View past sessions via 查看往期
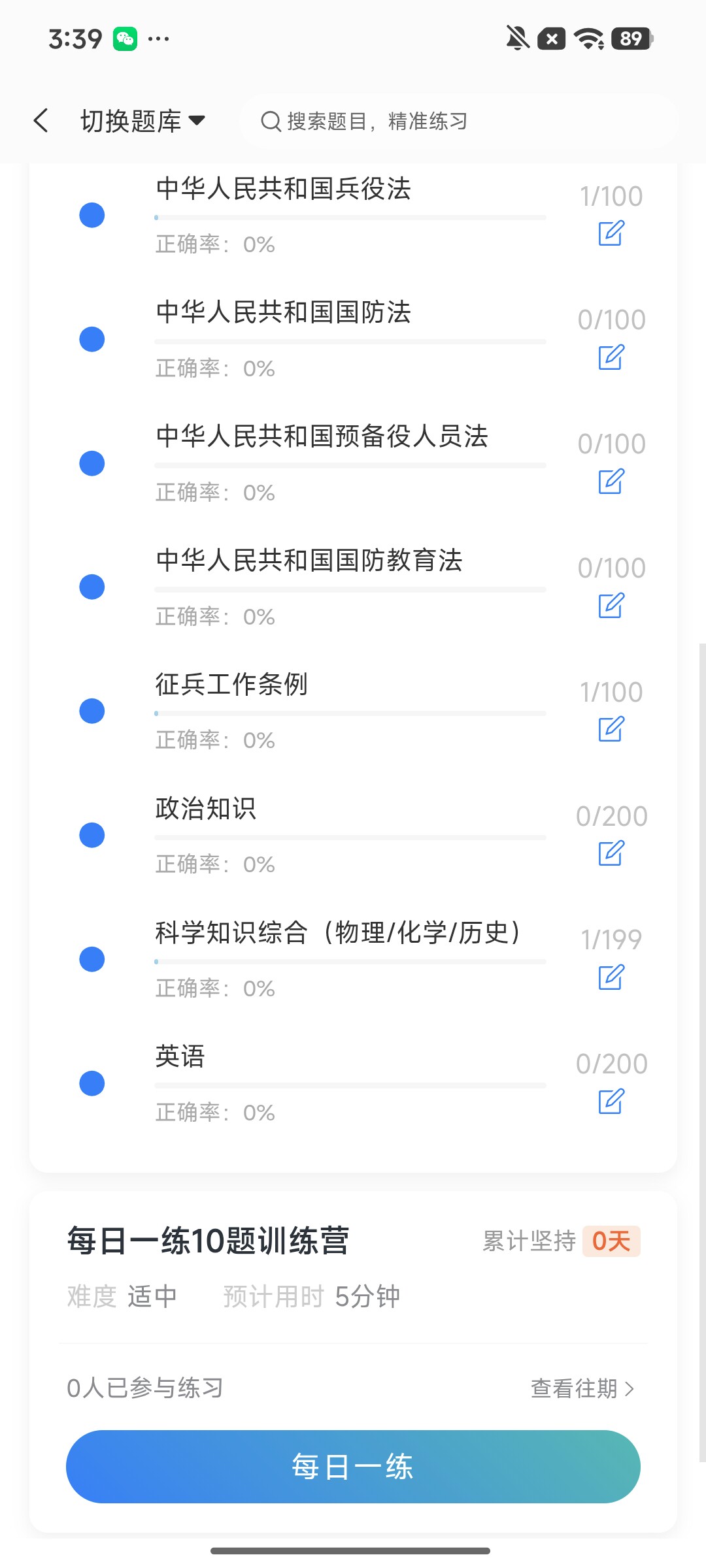Screen dimensions: 706x1568 582,1388
